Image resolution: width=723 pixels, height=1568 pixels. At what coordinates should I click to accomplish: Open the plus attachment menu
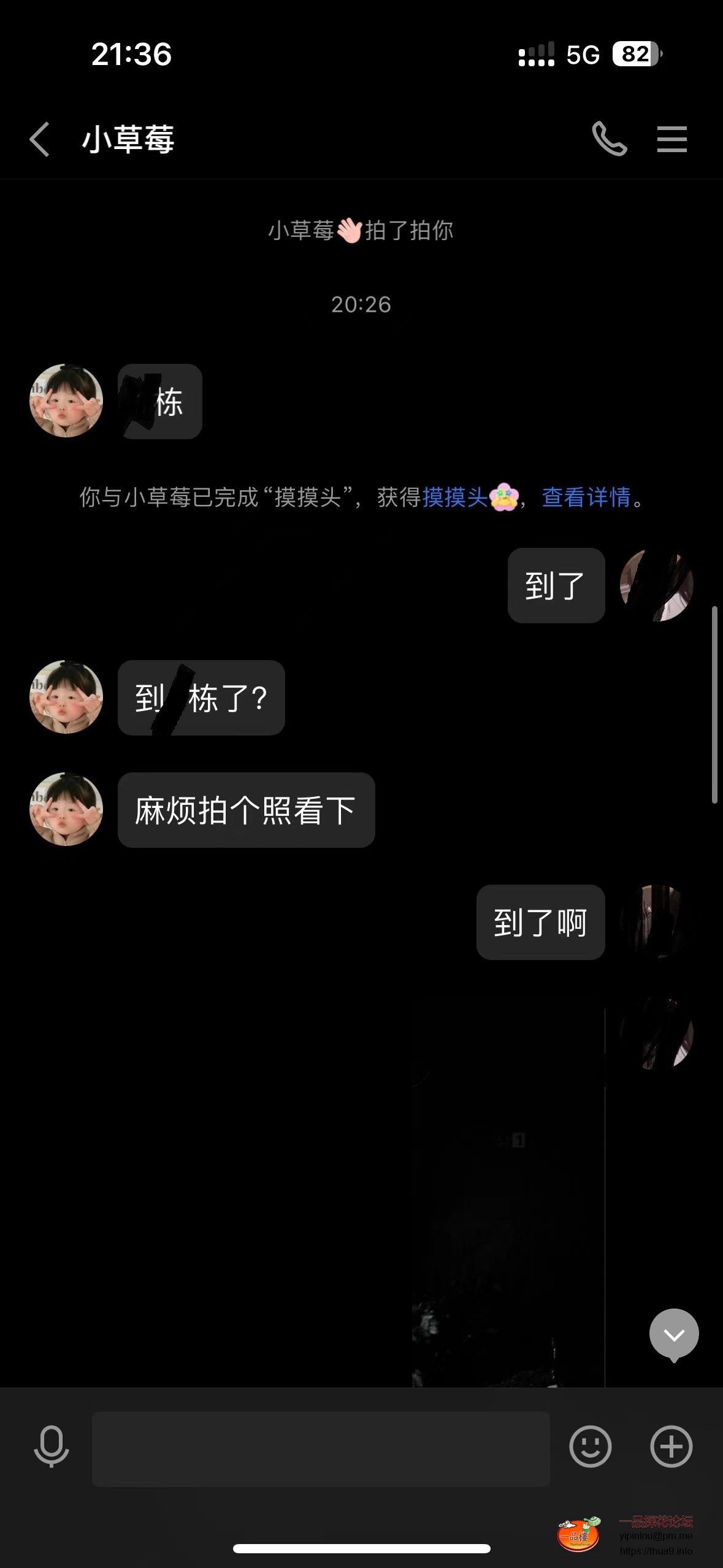point(671,1447)
